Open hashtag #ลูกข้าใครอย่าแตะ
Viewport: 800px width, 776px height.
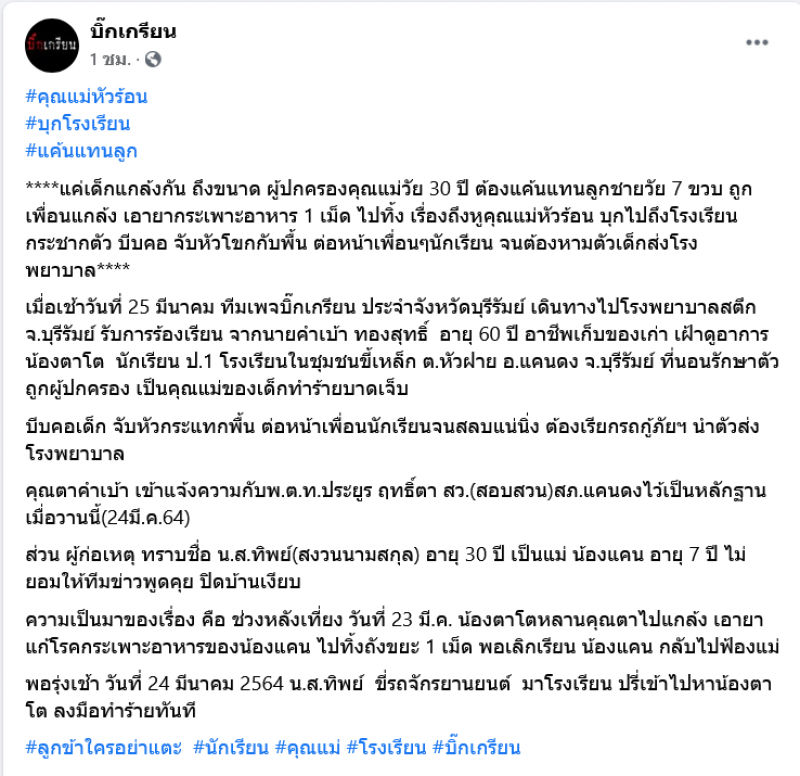point(105,747)
